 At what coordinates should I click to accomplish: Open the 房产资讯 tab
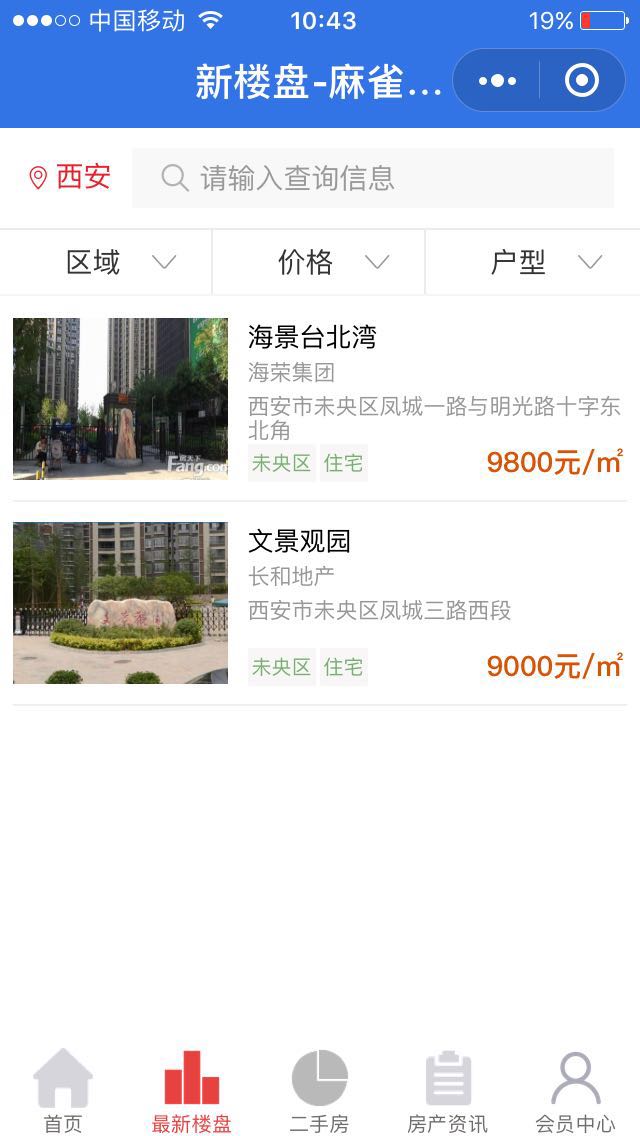coord(447,1090)
